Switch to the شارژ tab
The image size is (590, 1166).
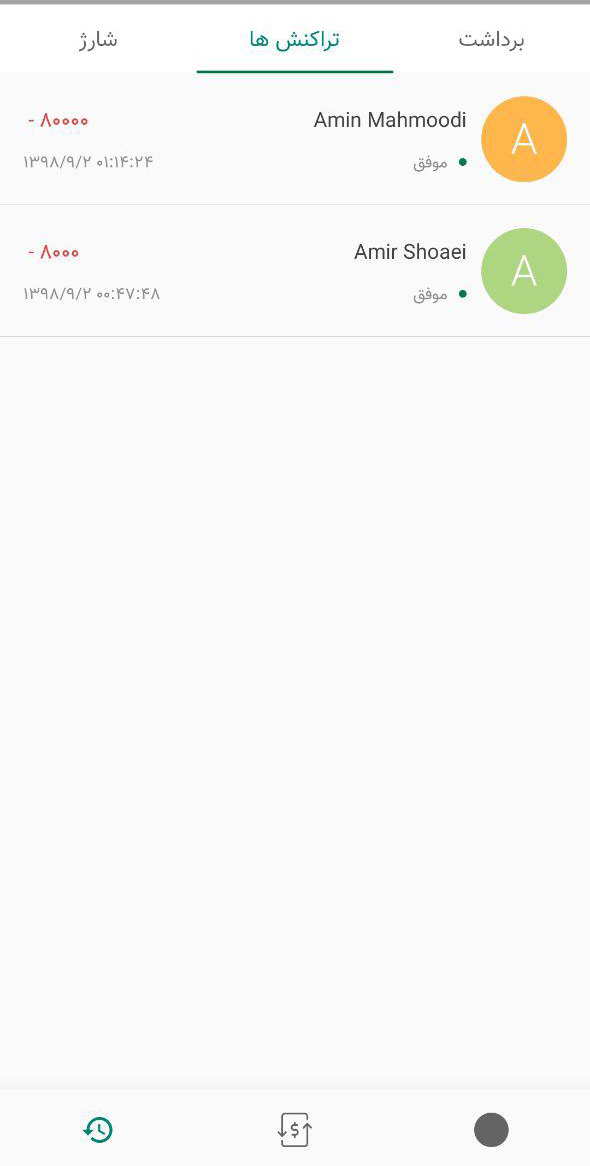(98, 39)
